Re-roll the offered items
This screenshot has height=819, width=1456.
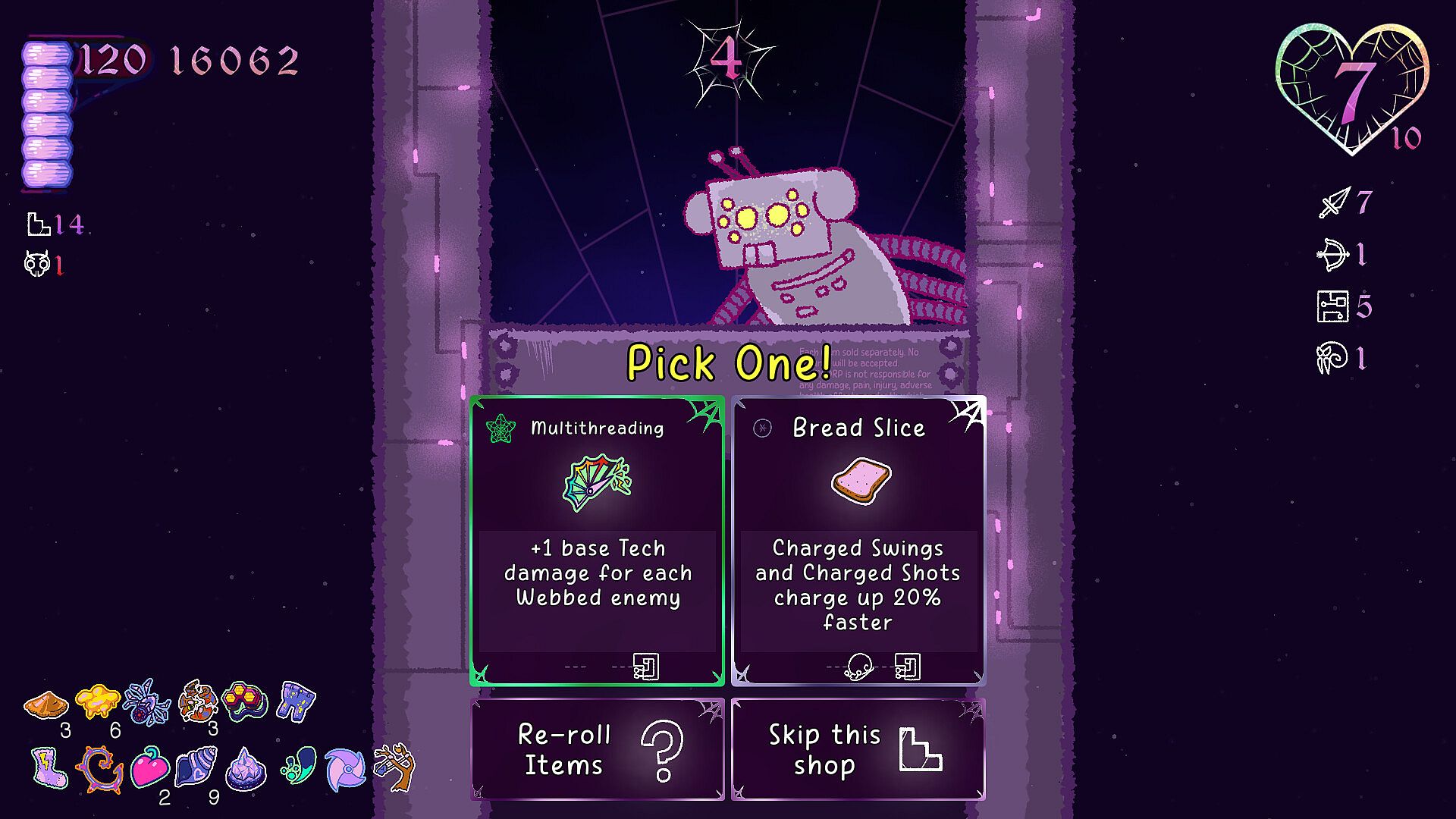point(597,749)
